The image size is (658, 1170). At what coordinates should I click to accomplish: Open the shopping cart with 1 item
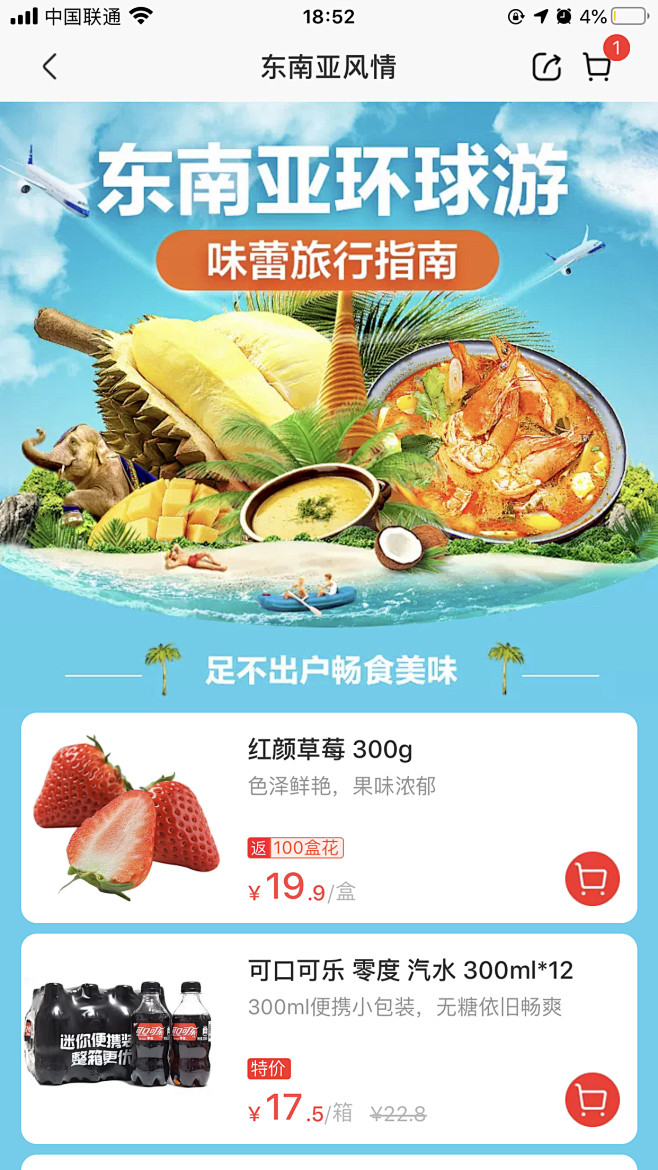tap(599, 65)
